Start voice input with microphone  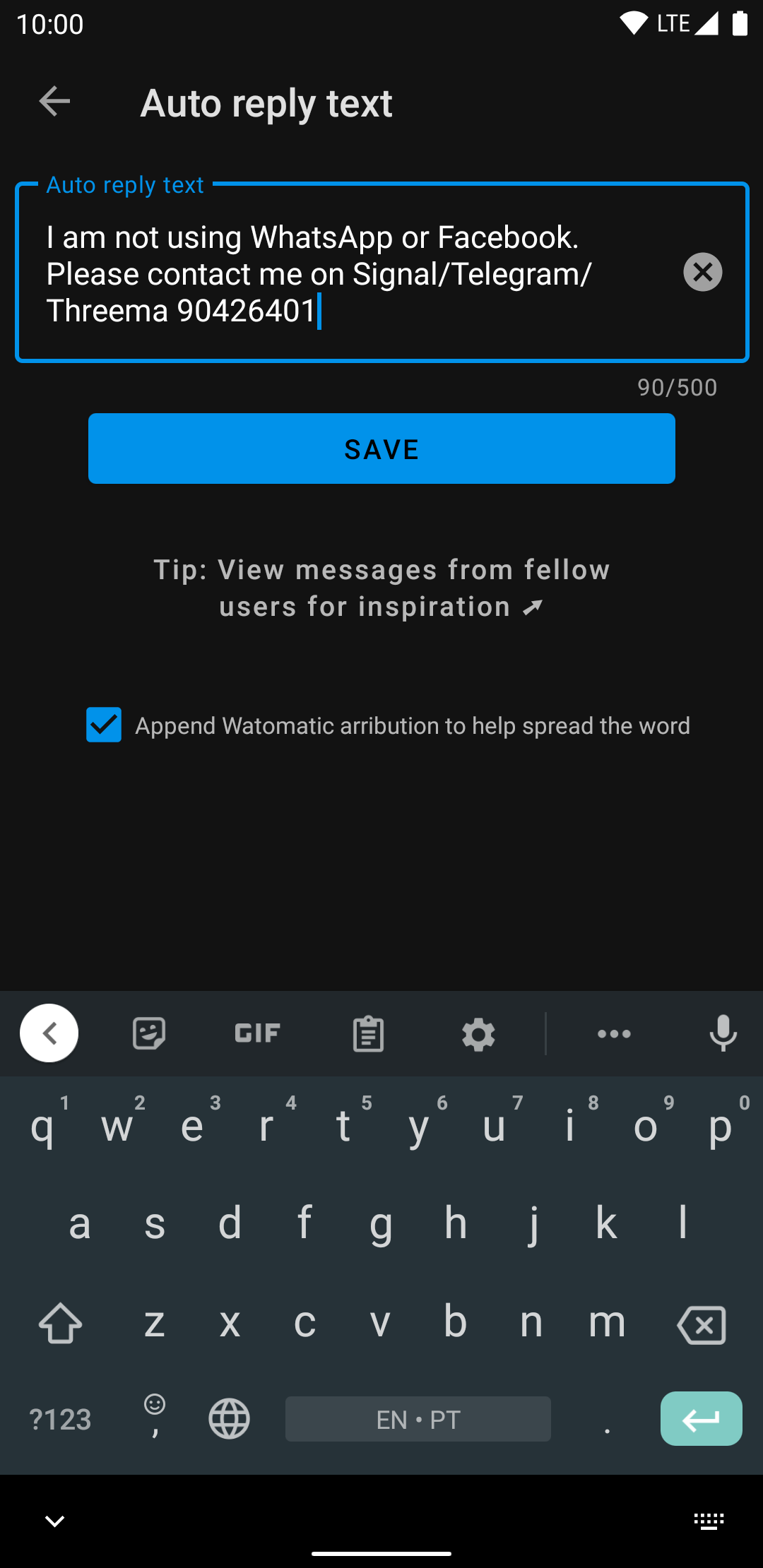(723, 1034)
